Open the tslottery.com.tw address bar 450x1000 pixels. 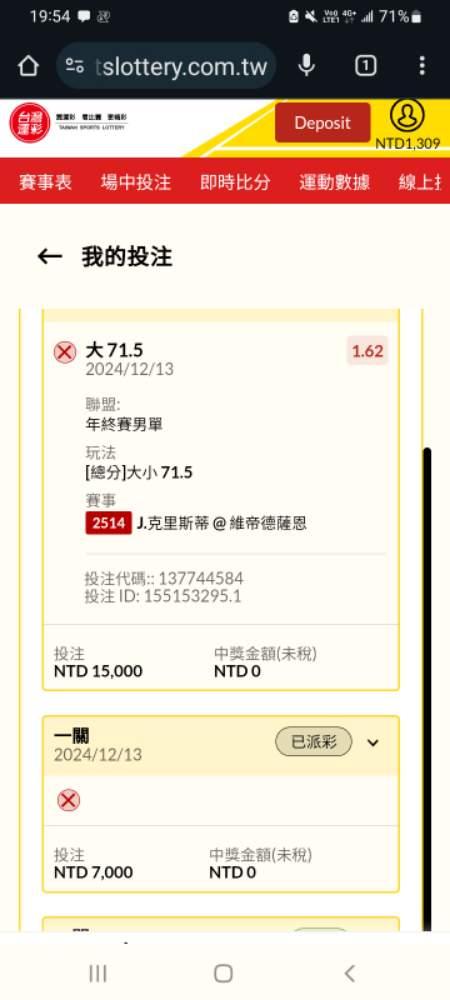166,66
